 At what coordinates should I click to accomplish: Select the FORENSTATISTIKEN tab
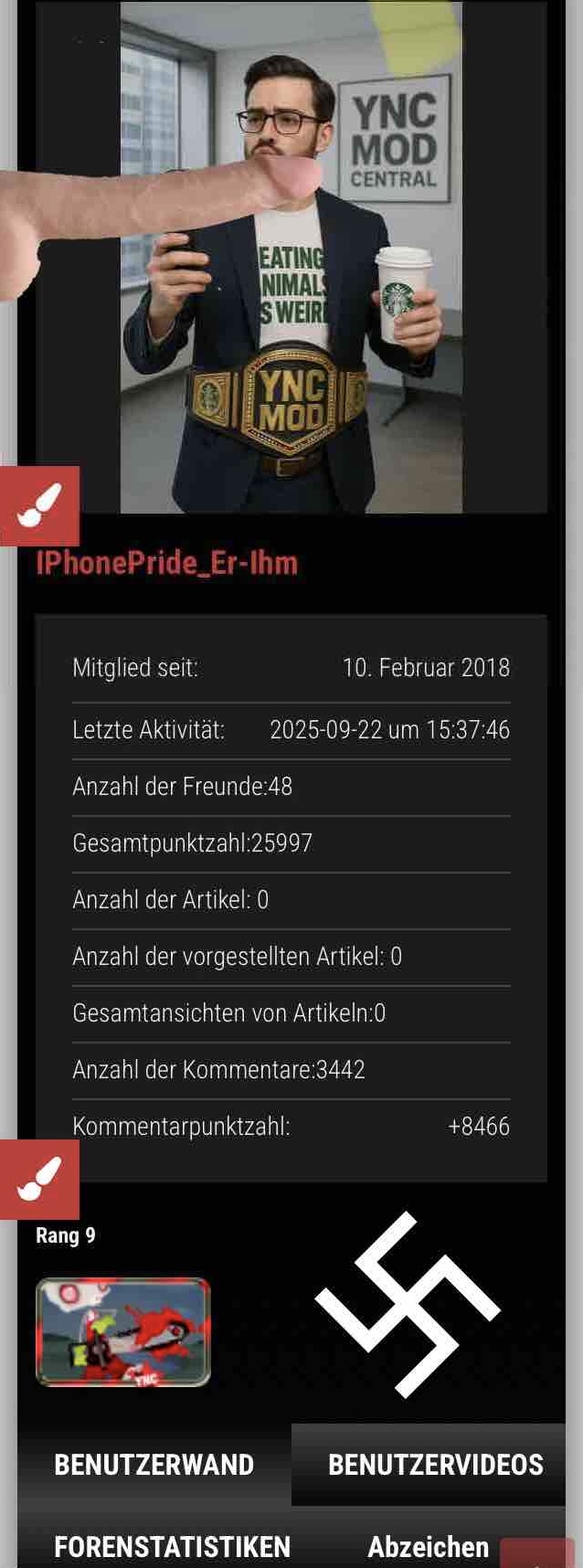[x=172, y=1546]
